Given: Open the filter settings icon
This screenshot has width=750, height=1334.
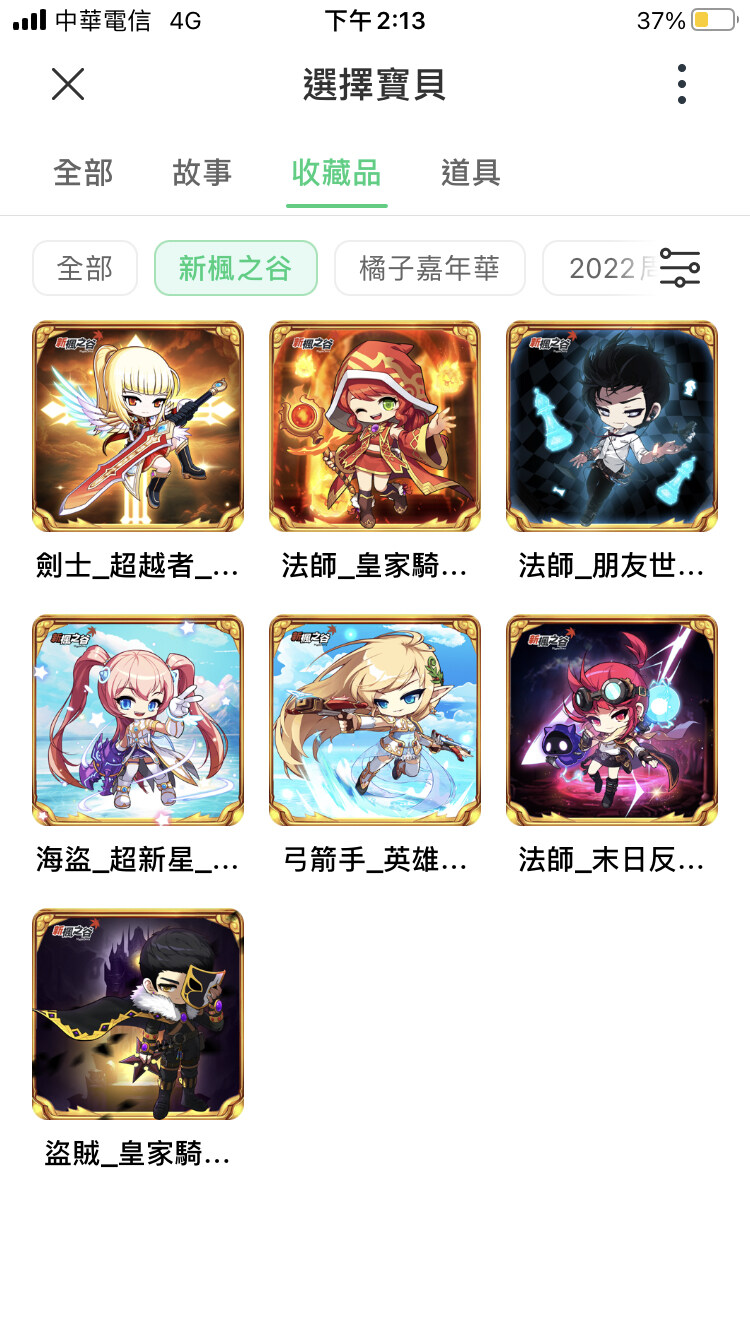Looking at the screenshot, I should coord(680,268).
